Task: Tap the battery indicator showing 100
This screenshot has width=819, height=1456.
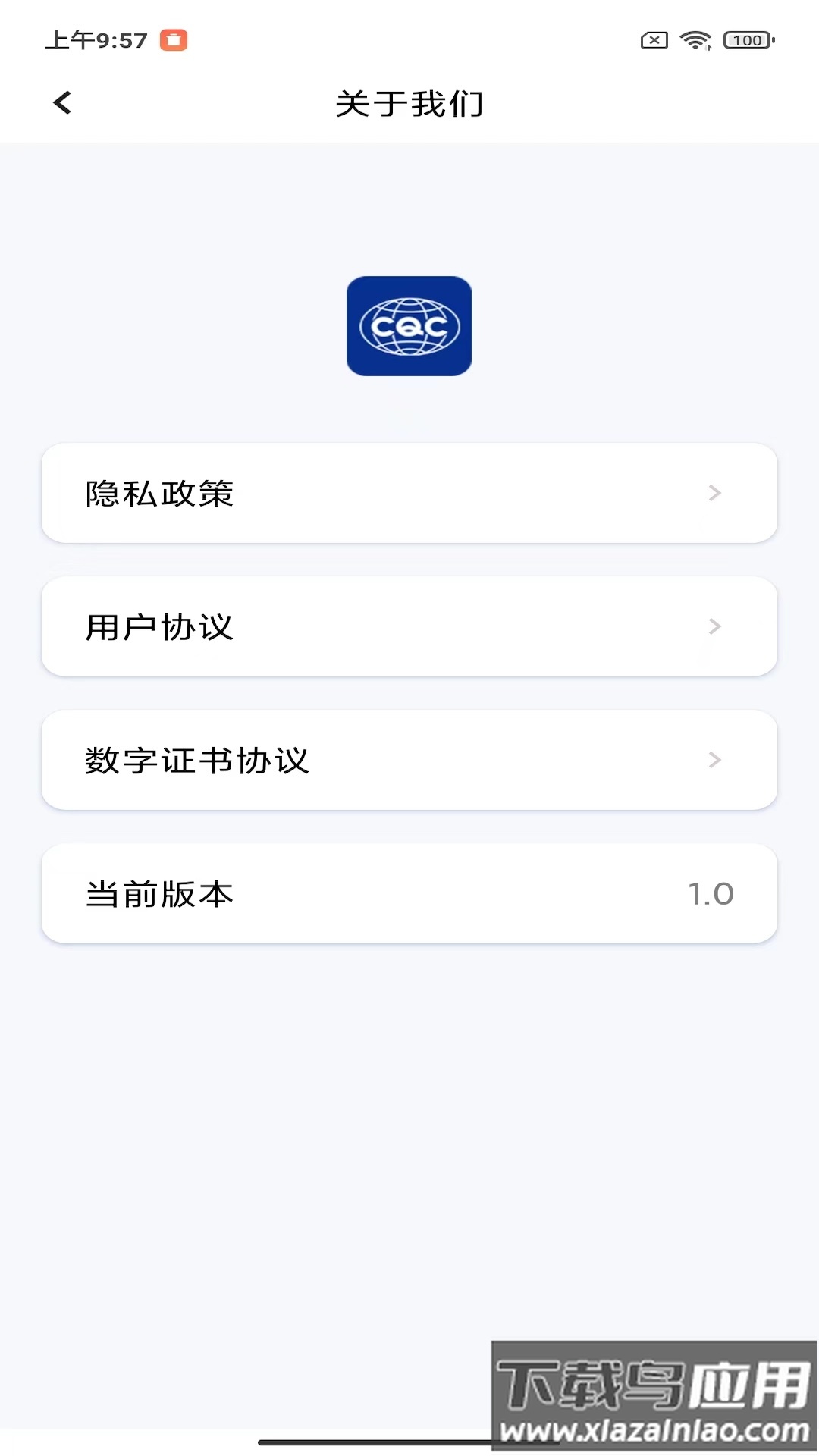Action: tap(747, 40)
